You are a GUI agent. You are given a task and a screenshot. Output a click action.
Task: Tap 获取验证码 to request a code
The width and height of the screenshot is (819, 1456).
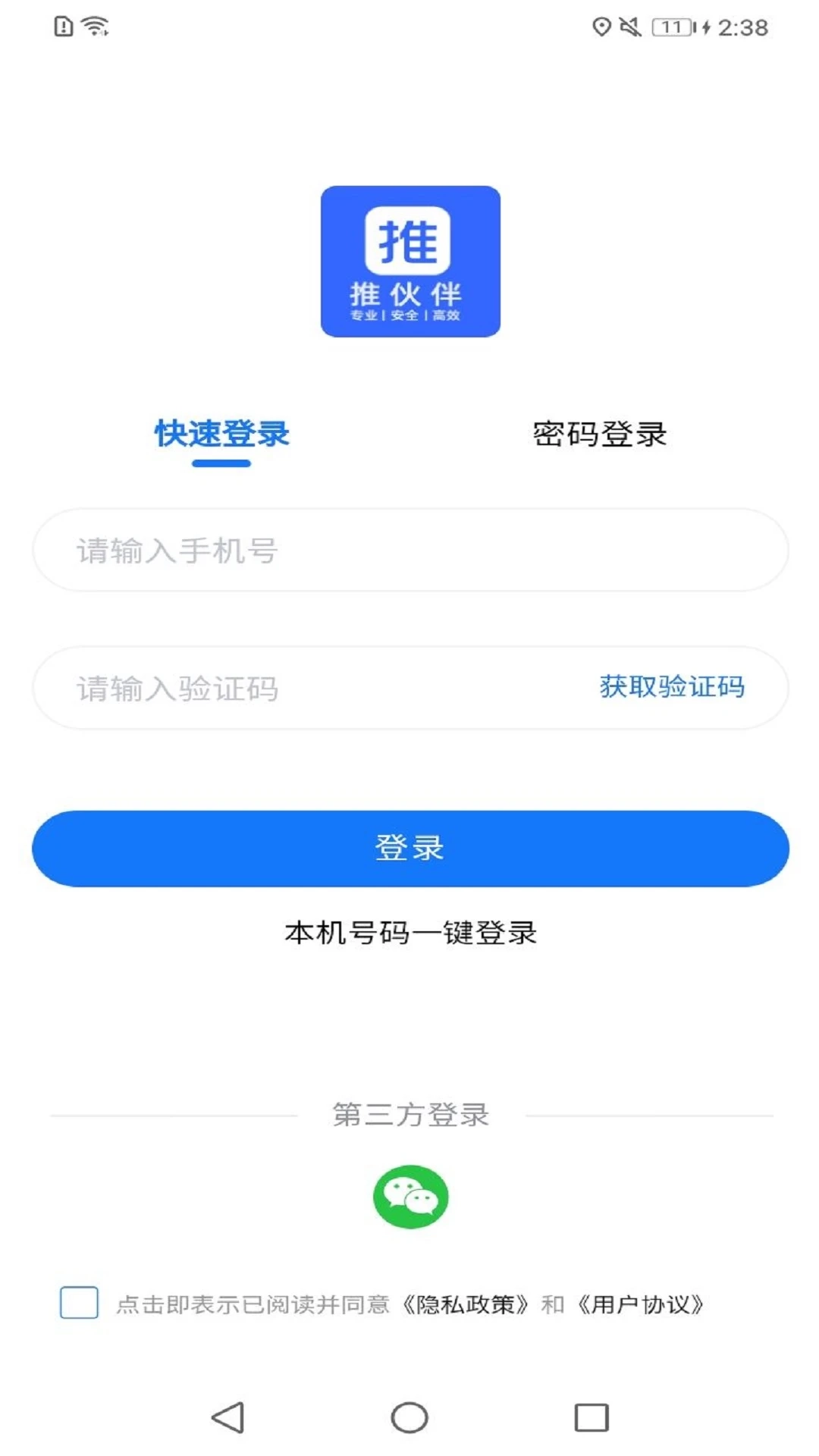pyautogui.click(x=670, y=687)
